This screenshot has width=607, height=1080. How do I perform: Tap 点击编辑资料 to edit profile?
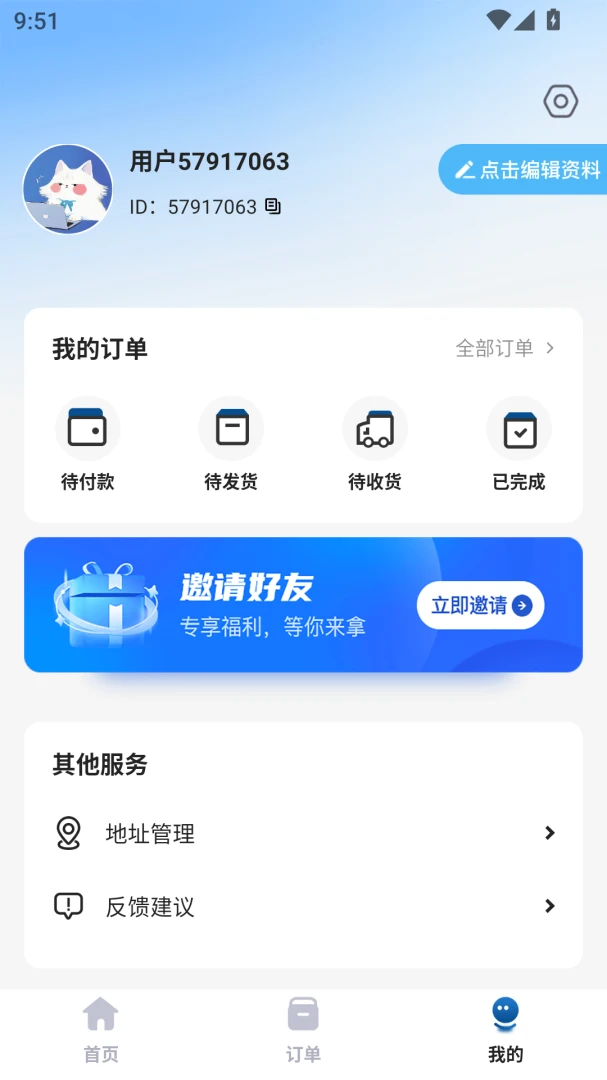pyautogui.click(x=523, y=169)
